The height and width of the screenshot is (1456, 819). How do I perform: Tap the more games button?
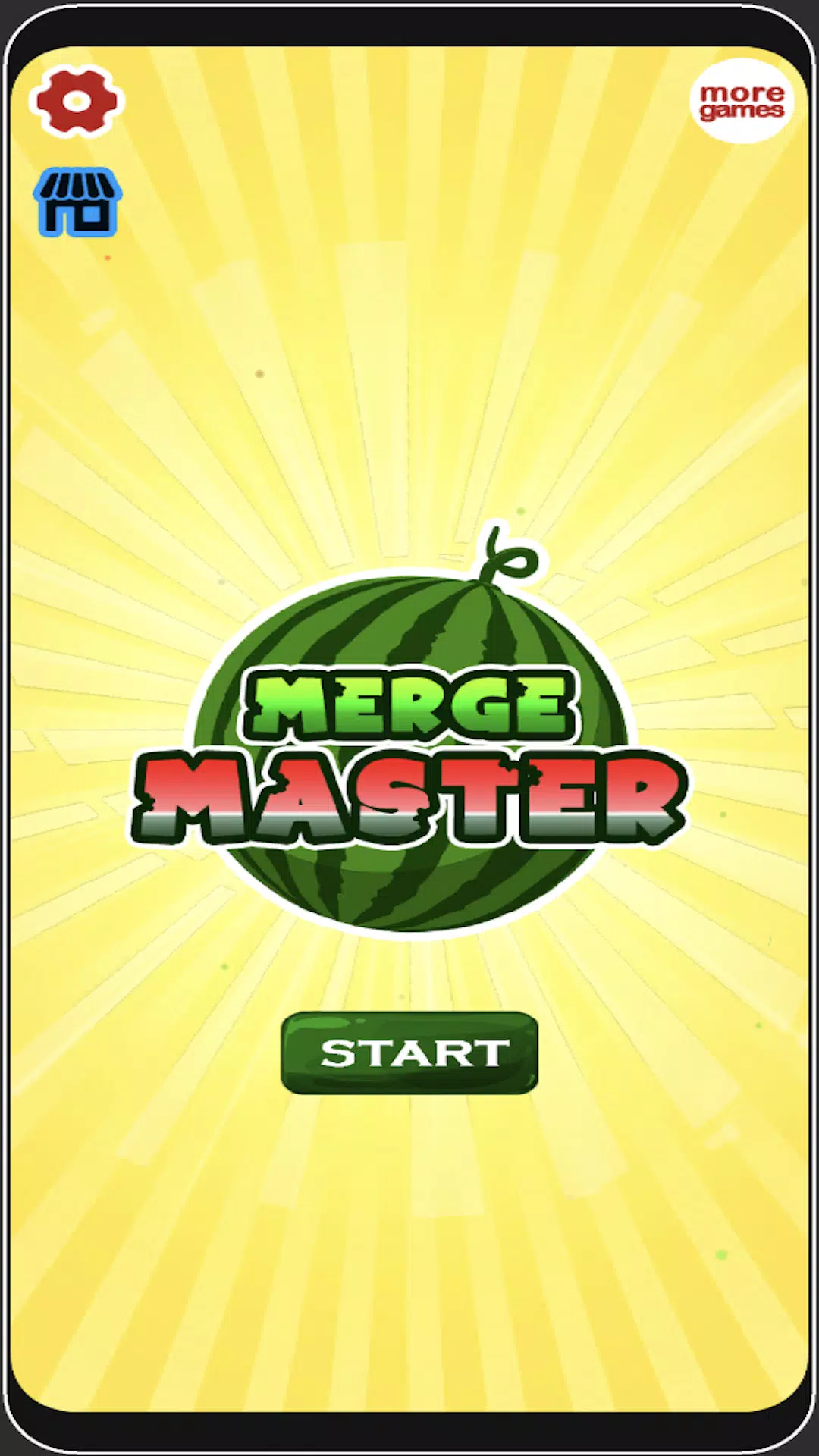[x=741, y=102]
